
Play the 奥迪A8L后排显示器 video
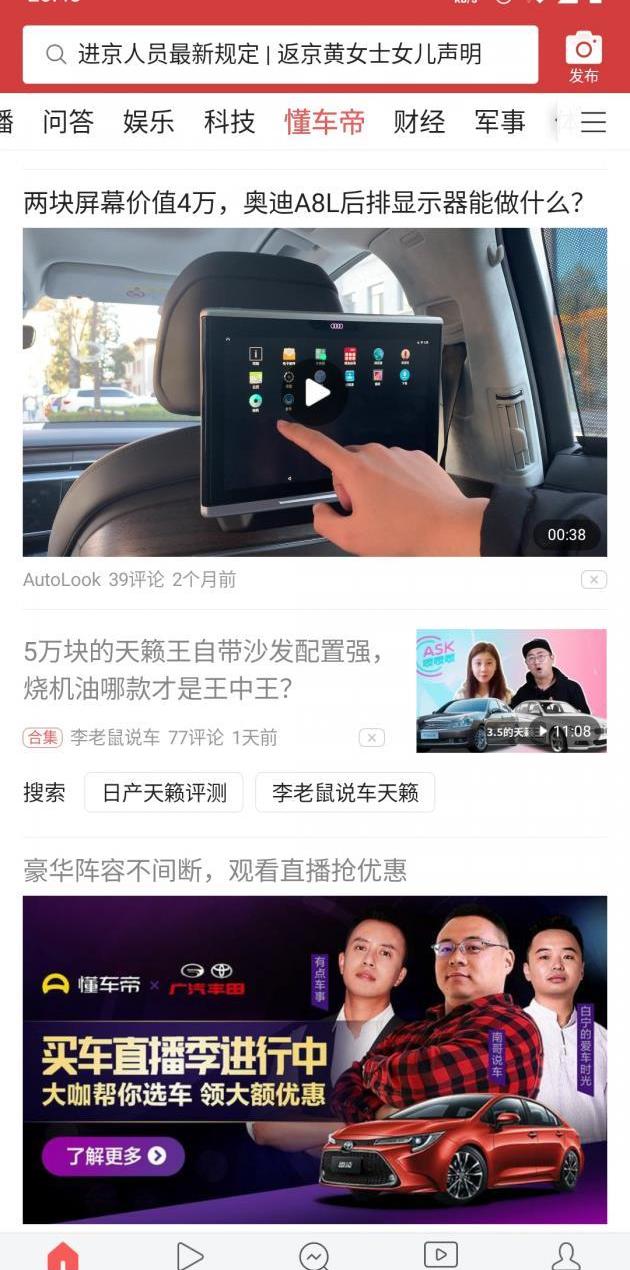[x=317, y=392]
